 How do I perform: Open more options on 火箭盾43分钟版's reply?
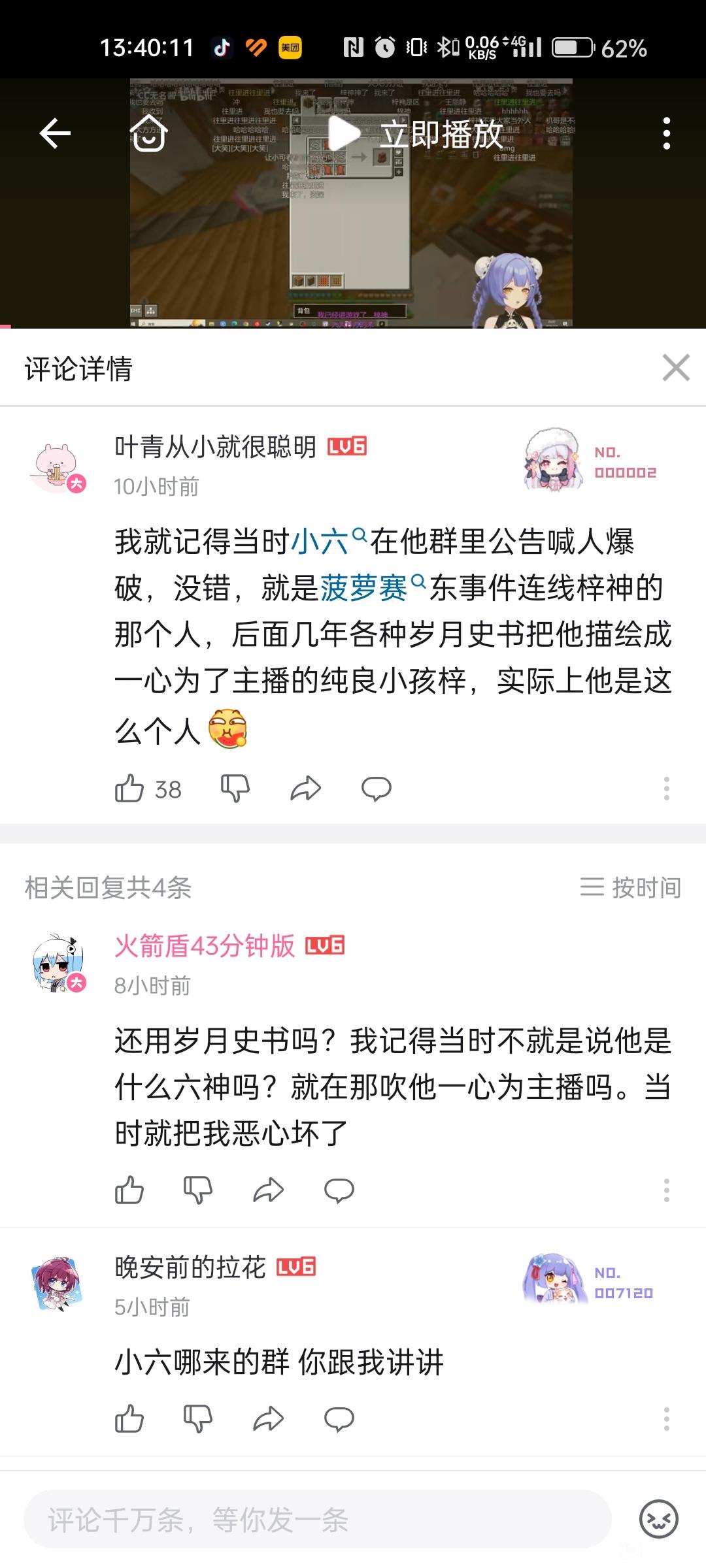pos(666,1190)
